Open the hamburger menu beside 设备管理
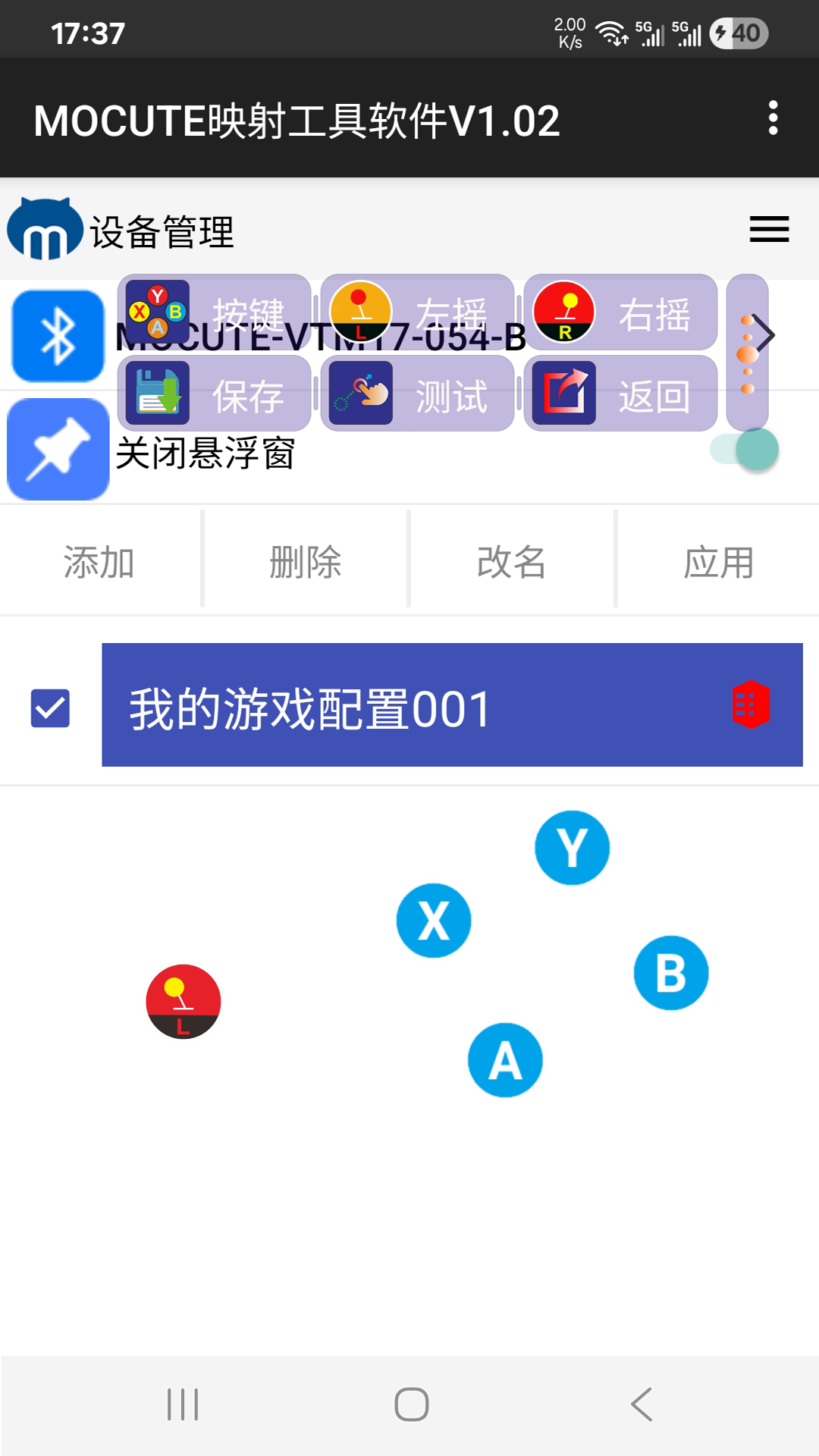 click(768, 230)
